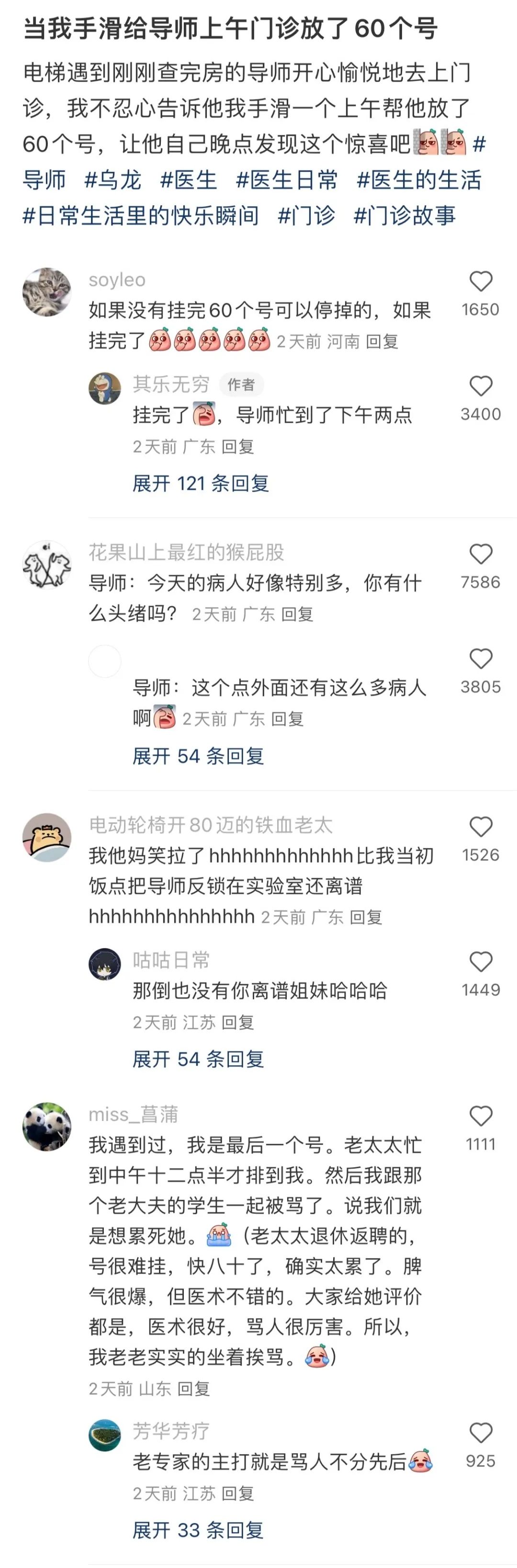Viewport: 517px width, 1568px height.
Task: Open soyleo's profile avatar
Action: [x=47, y=292]
